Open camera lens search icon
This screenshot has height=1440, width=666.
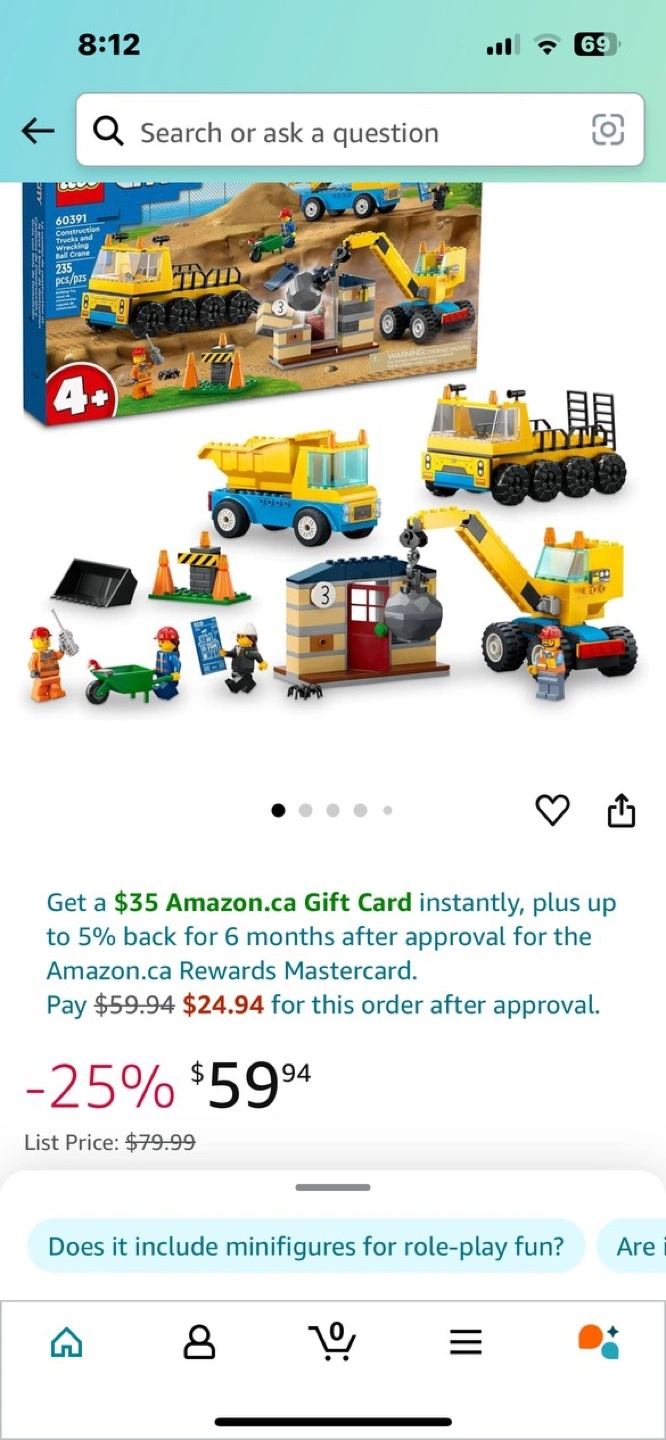tap(608, 130)
